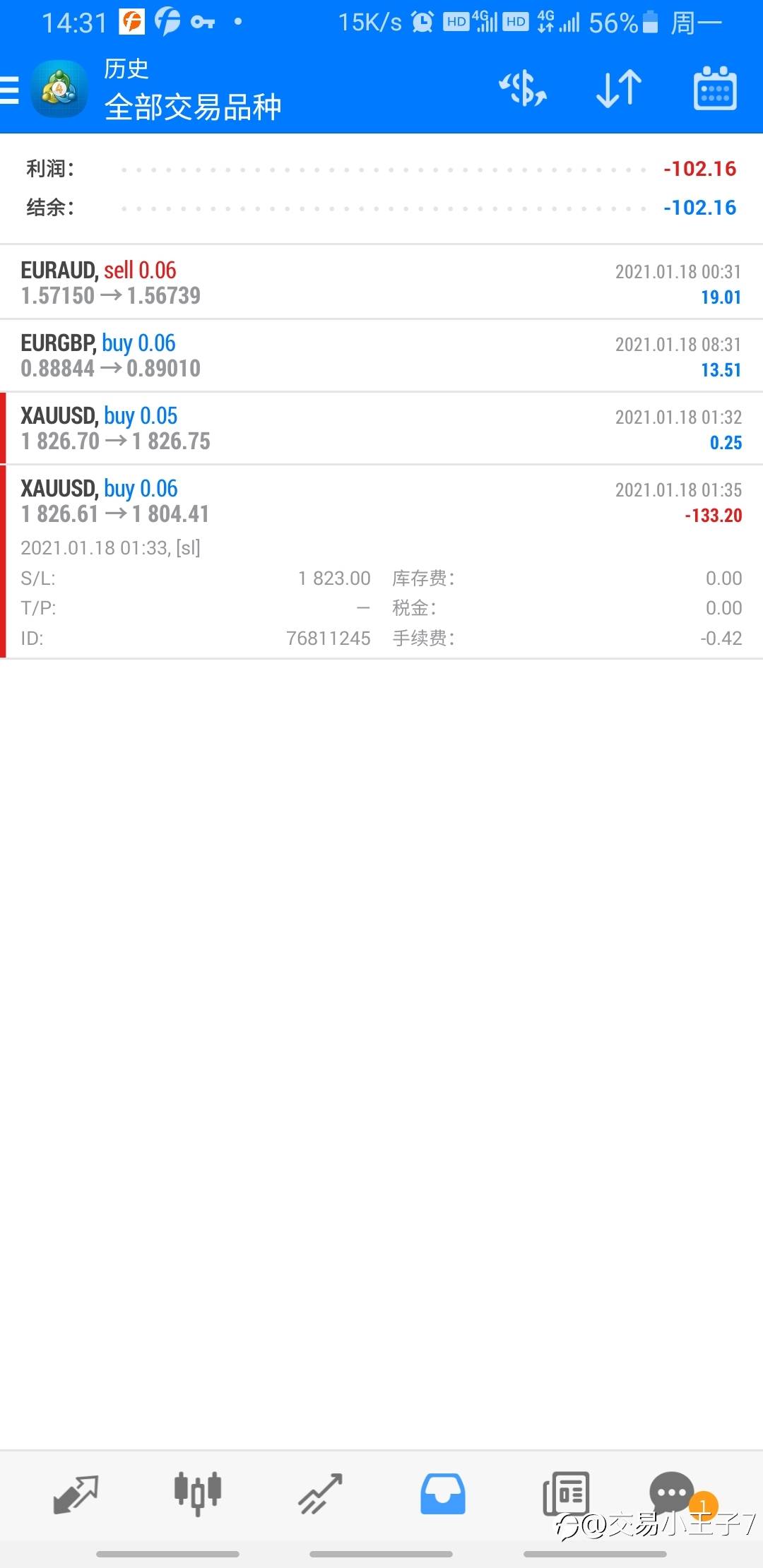Viewport: 763px width, 1568px height.
Task: Open the calendar date range picker
Action: click(715, 89)
